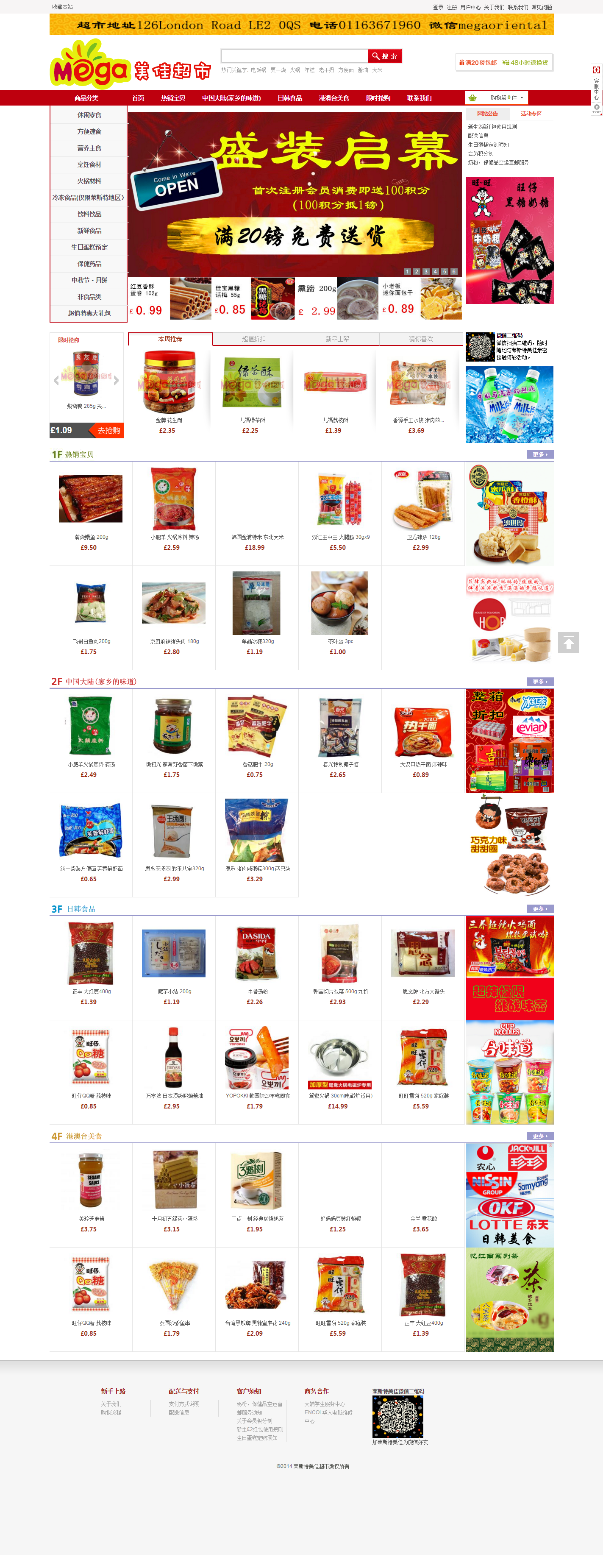Open 限时抢购 in the navigation bar
603x1568 pixels.
pyautogui.click(x=378, y=98)
